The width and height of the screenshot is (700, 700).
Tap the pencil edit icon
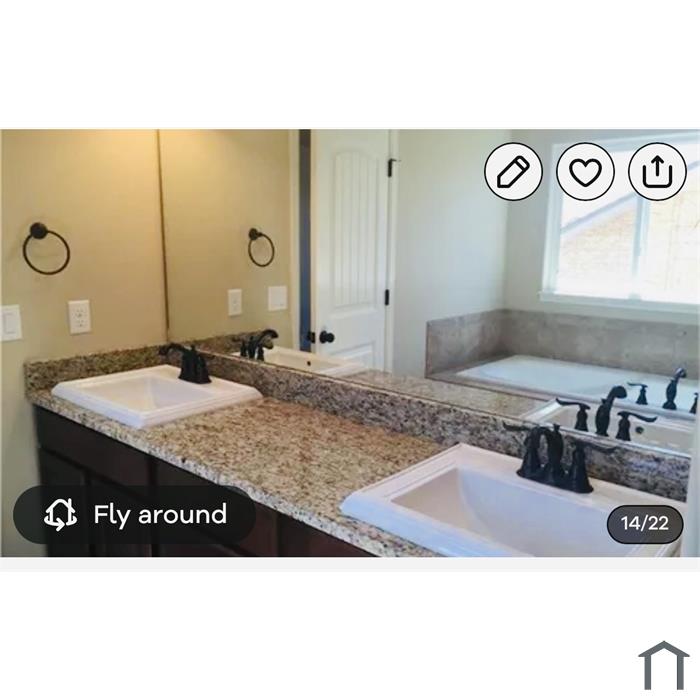click(513, 172)
